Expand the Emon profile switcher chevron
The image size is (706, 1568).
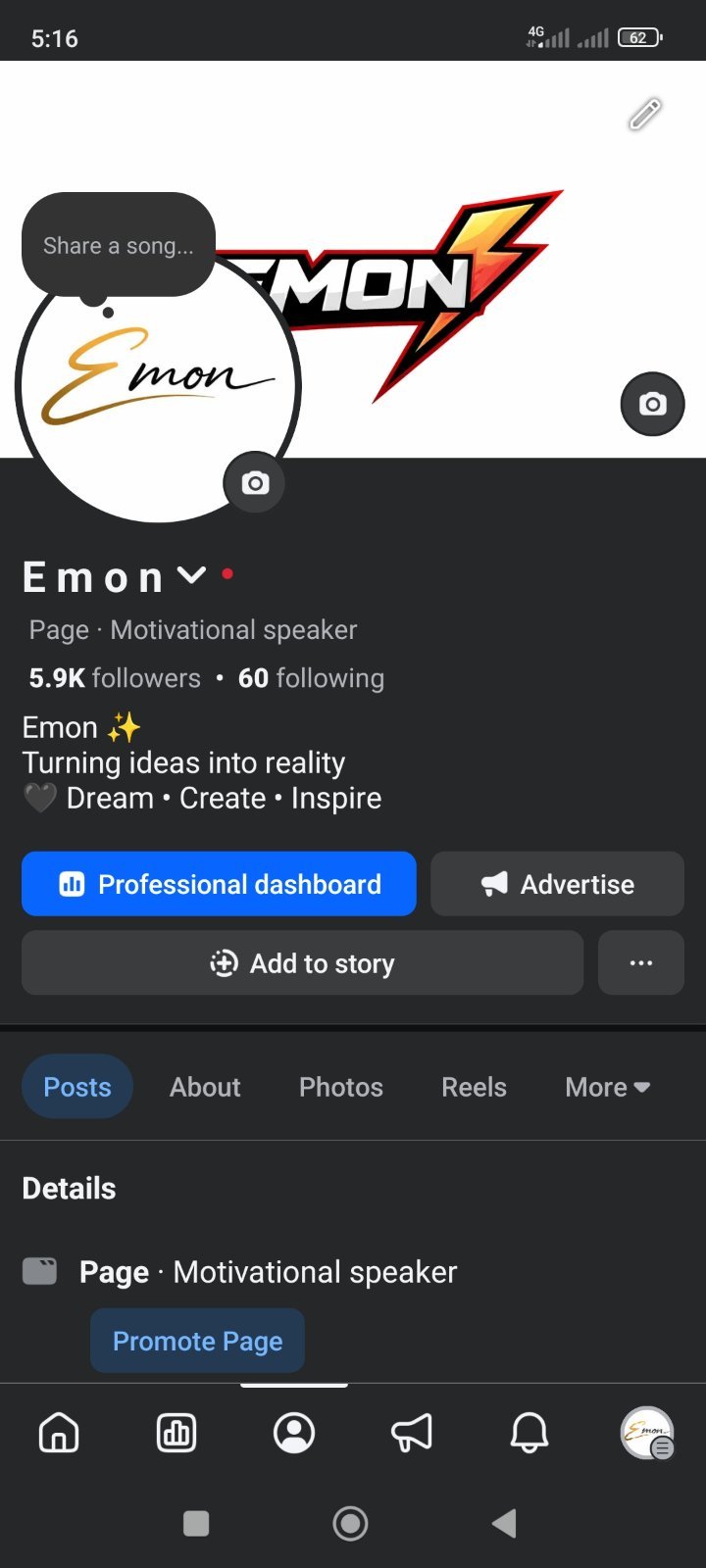tap(192, 575)
